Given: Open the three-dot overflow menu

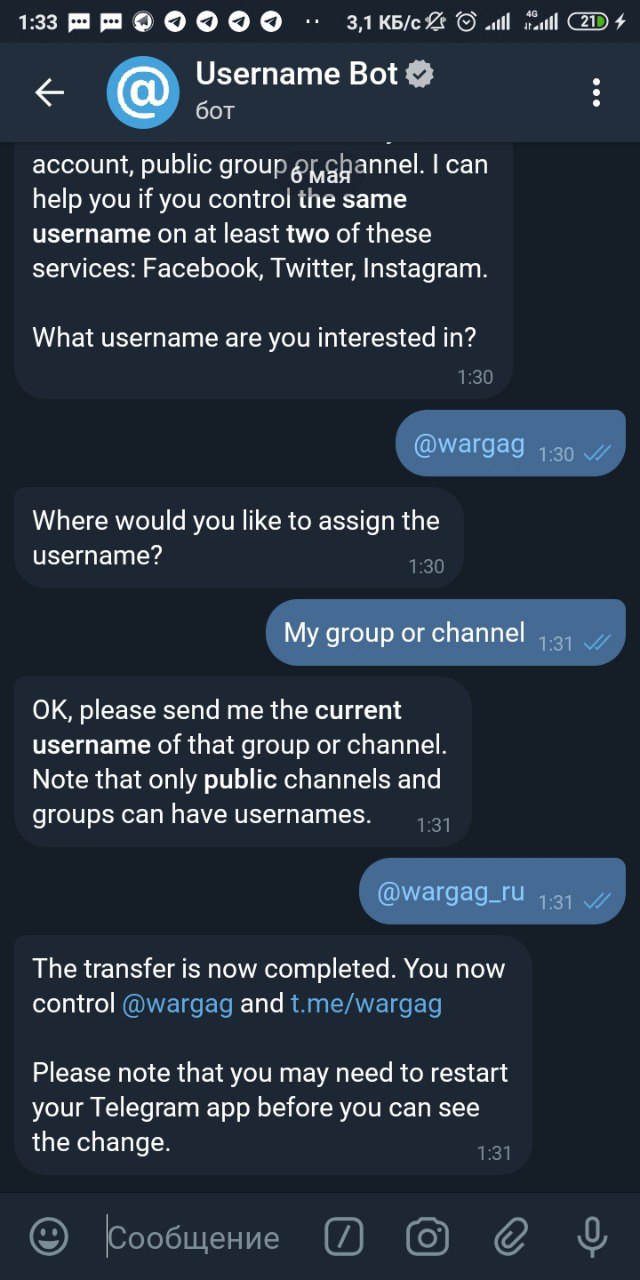Looking at the screenshot, I should pyautogui.click(x=596, y=93).
